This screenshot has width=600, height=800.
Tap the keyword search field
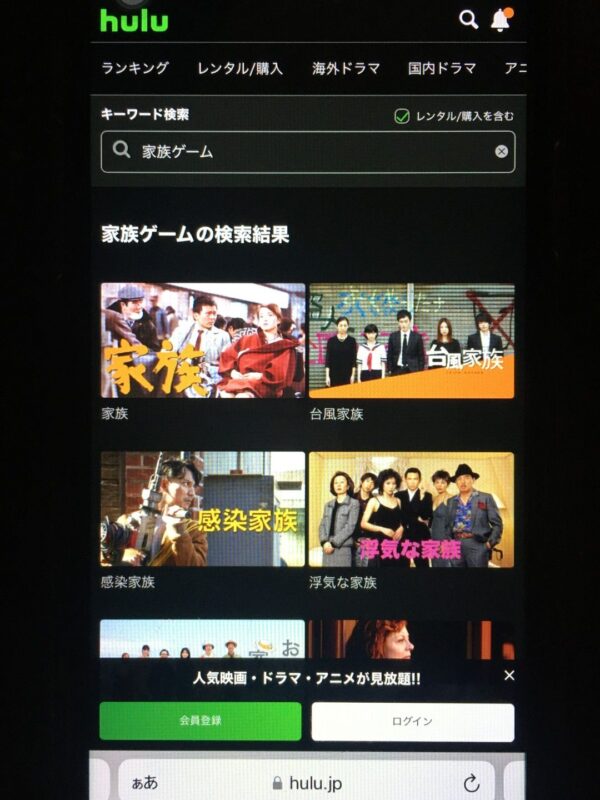tap(300, 152)
